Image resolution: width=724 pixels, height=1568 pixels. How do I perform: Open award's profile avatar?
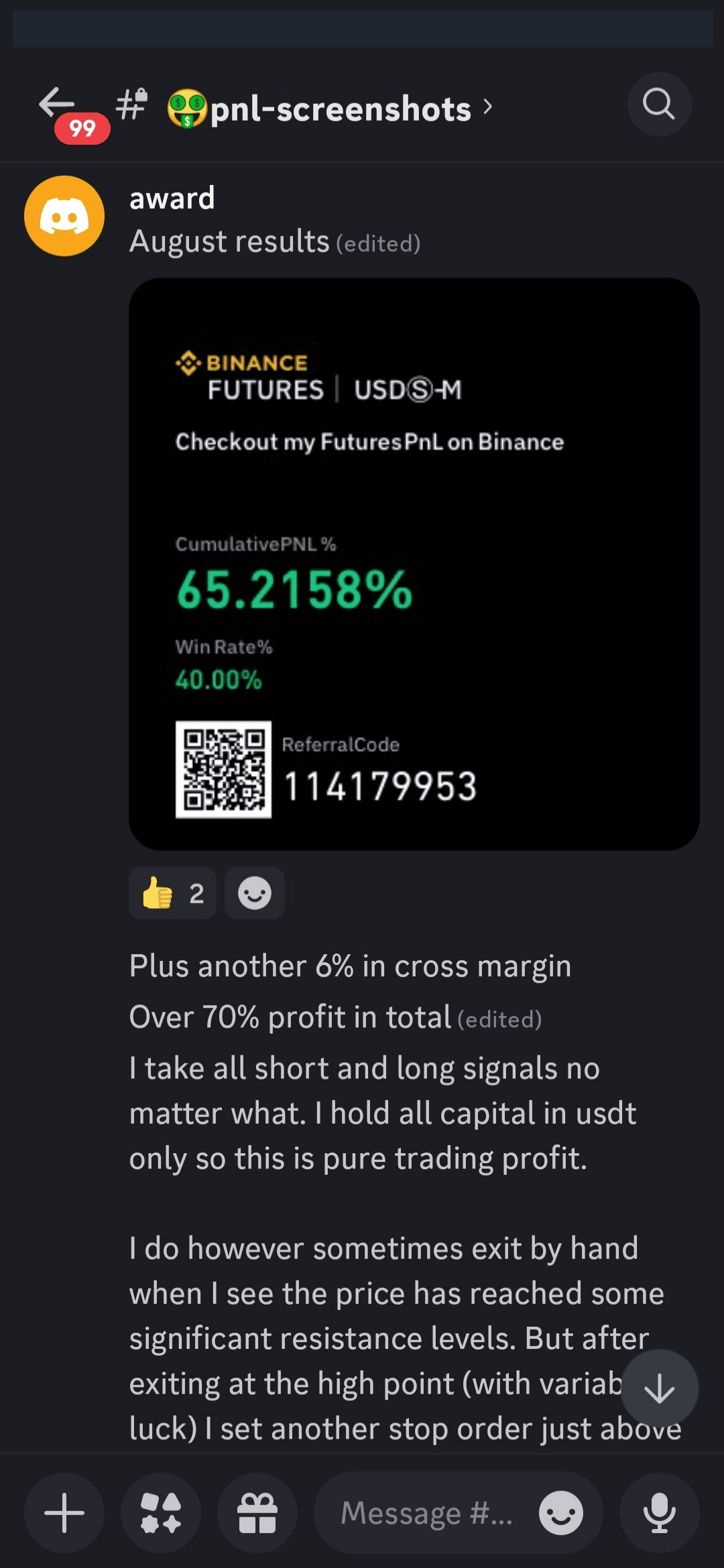coord(64,216)
